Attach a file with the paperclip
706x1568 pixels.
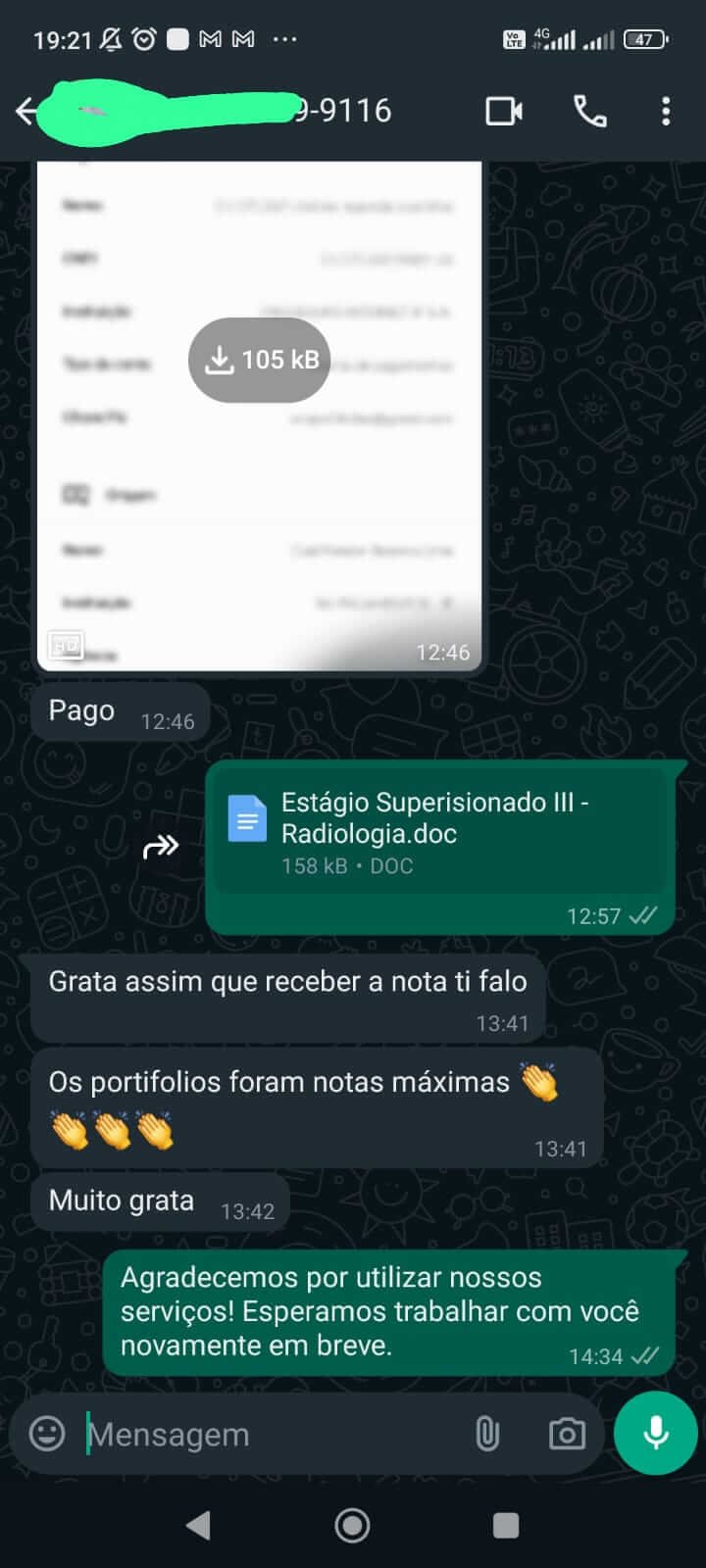(487, 1434)
